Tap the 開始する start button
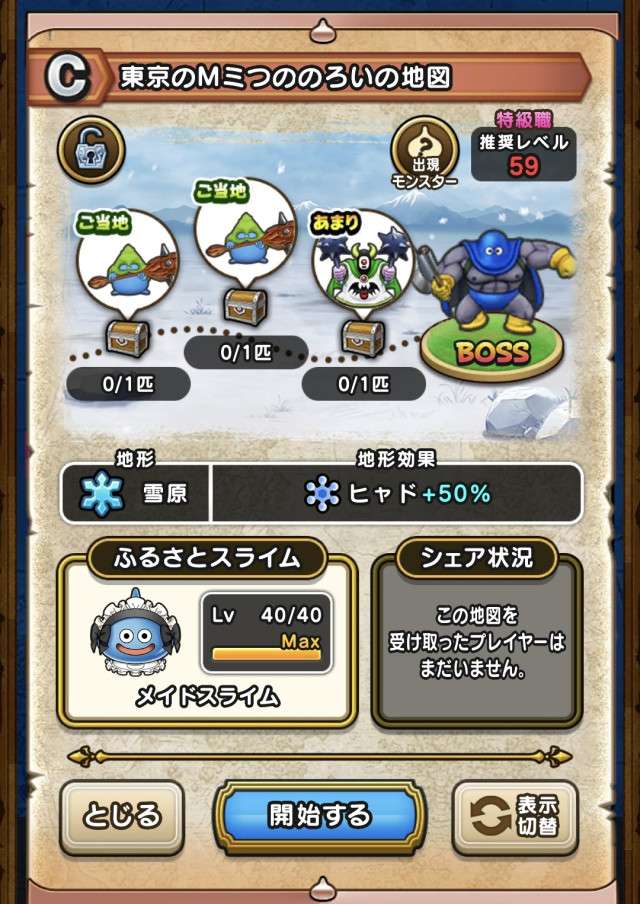Screen dimensions: 640x904 pos(319,816)
